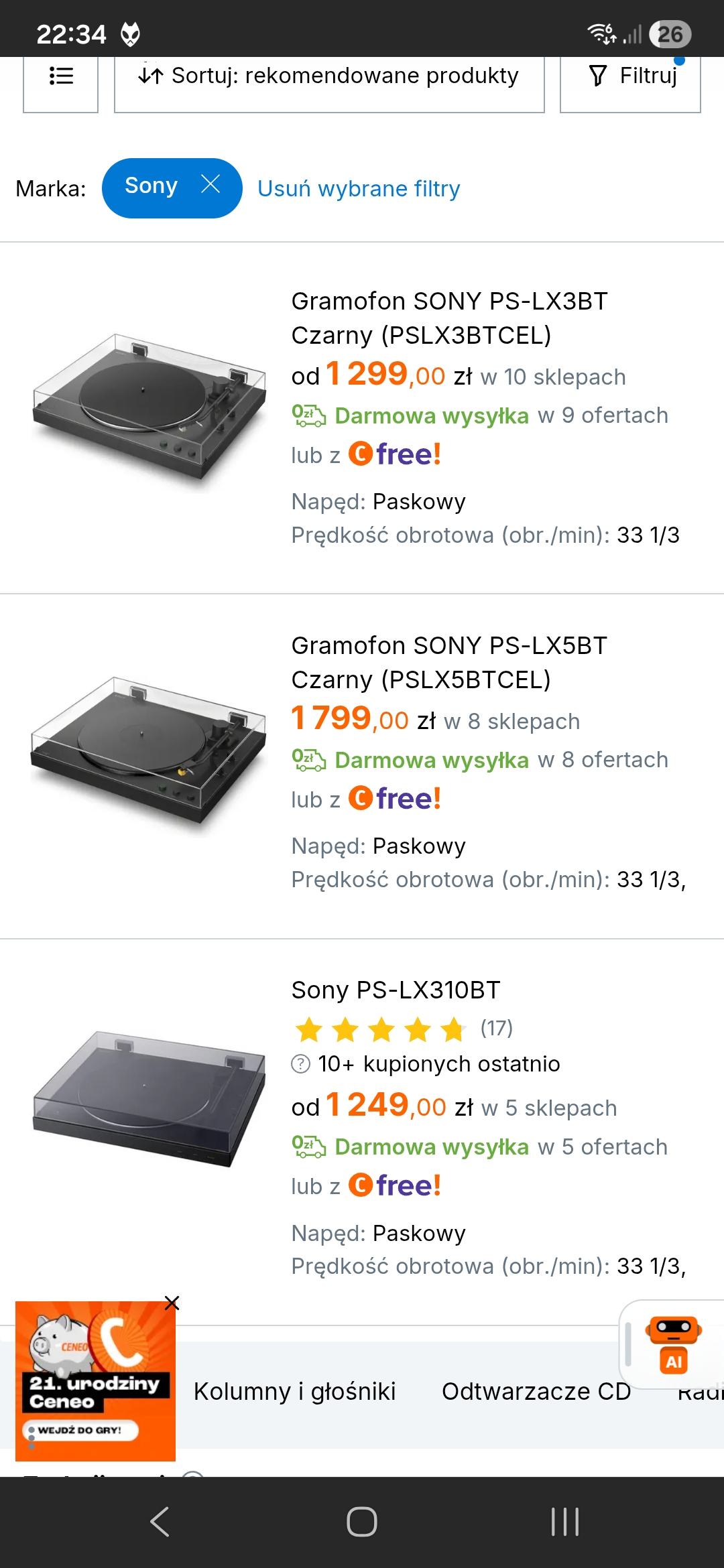Remove the Sony brand filter chip
Screen dimensions: 724x1568
210,184
